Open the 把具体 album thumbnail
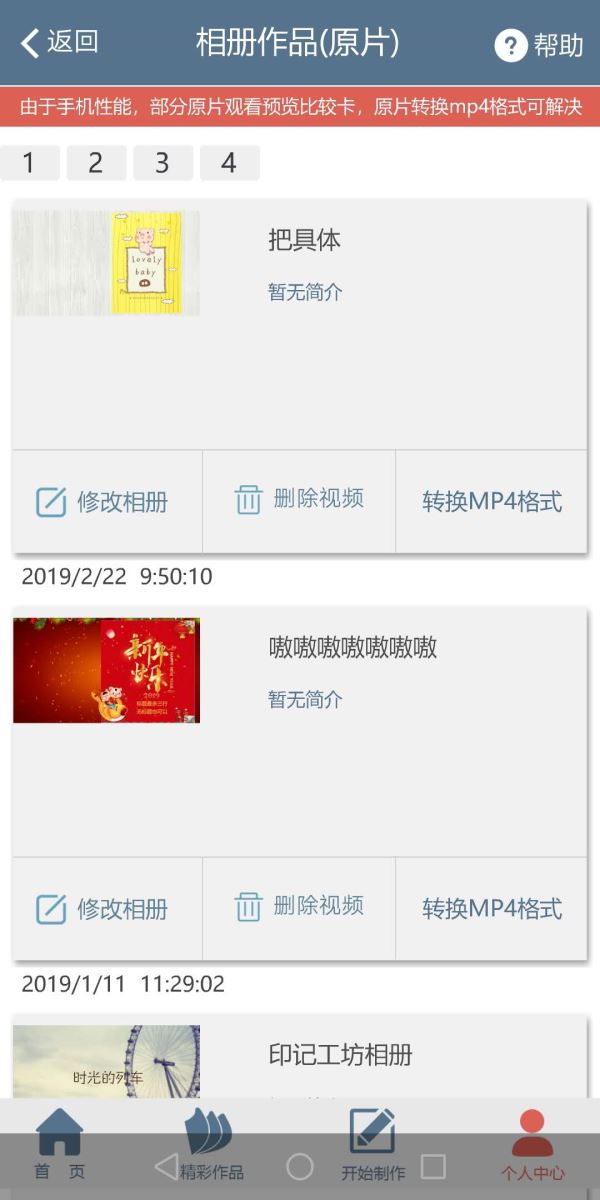600x1200 pixels. [x=106, y=263]
